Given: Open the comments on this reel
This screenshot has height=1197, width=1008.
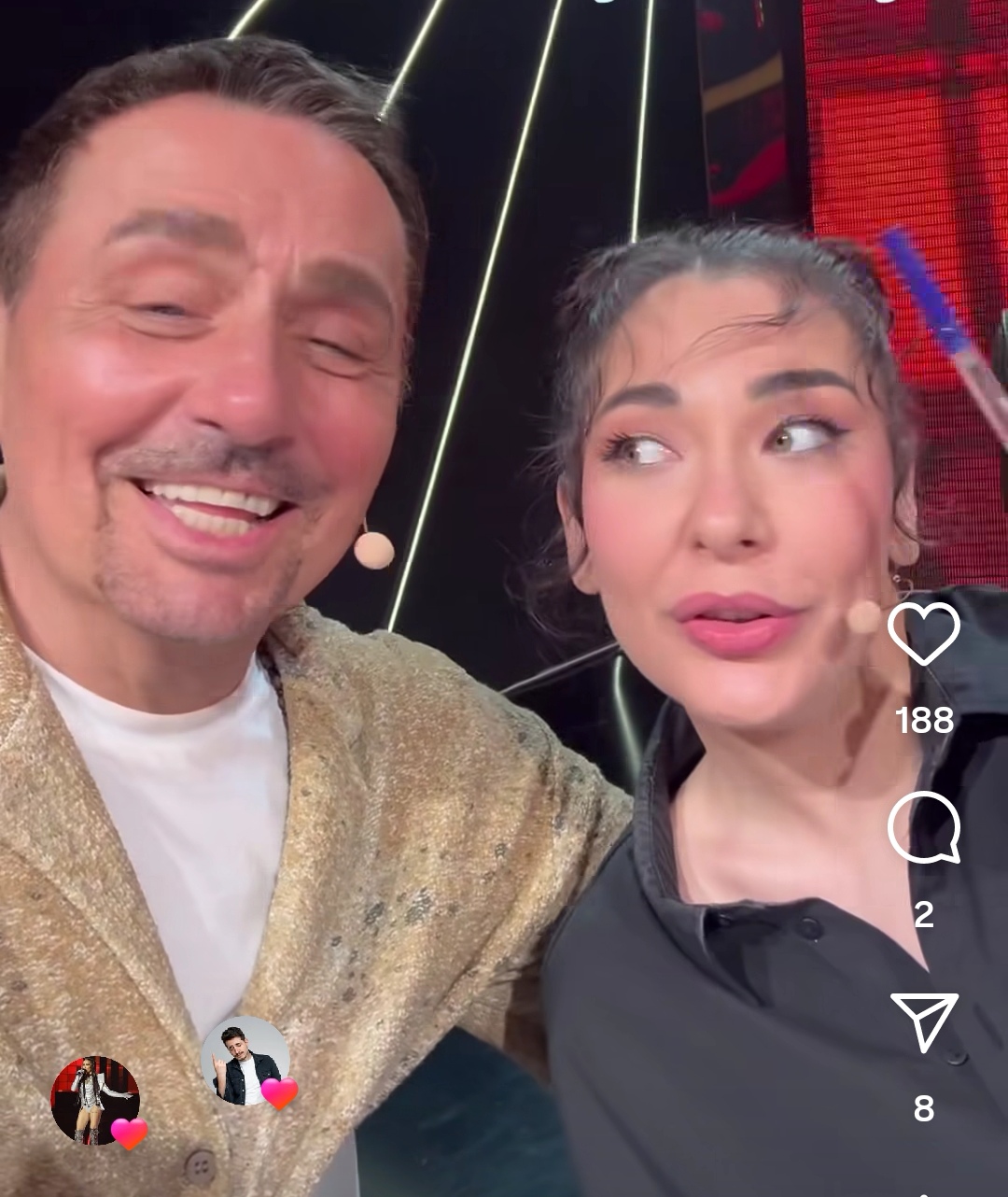Looking at the screenshot, I should (x=923, y=827).
